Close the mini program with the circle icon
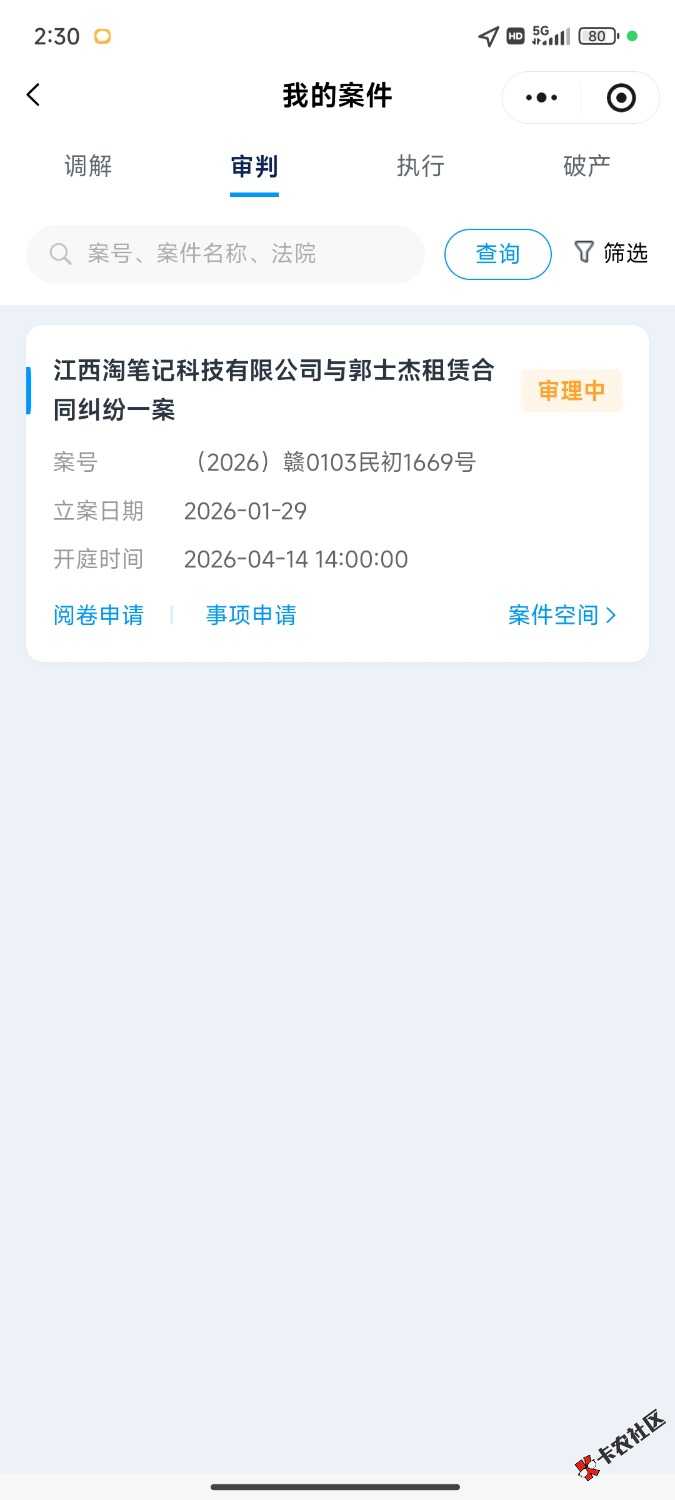 621,97
